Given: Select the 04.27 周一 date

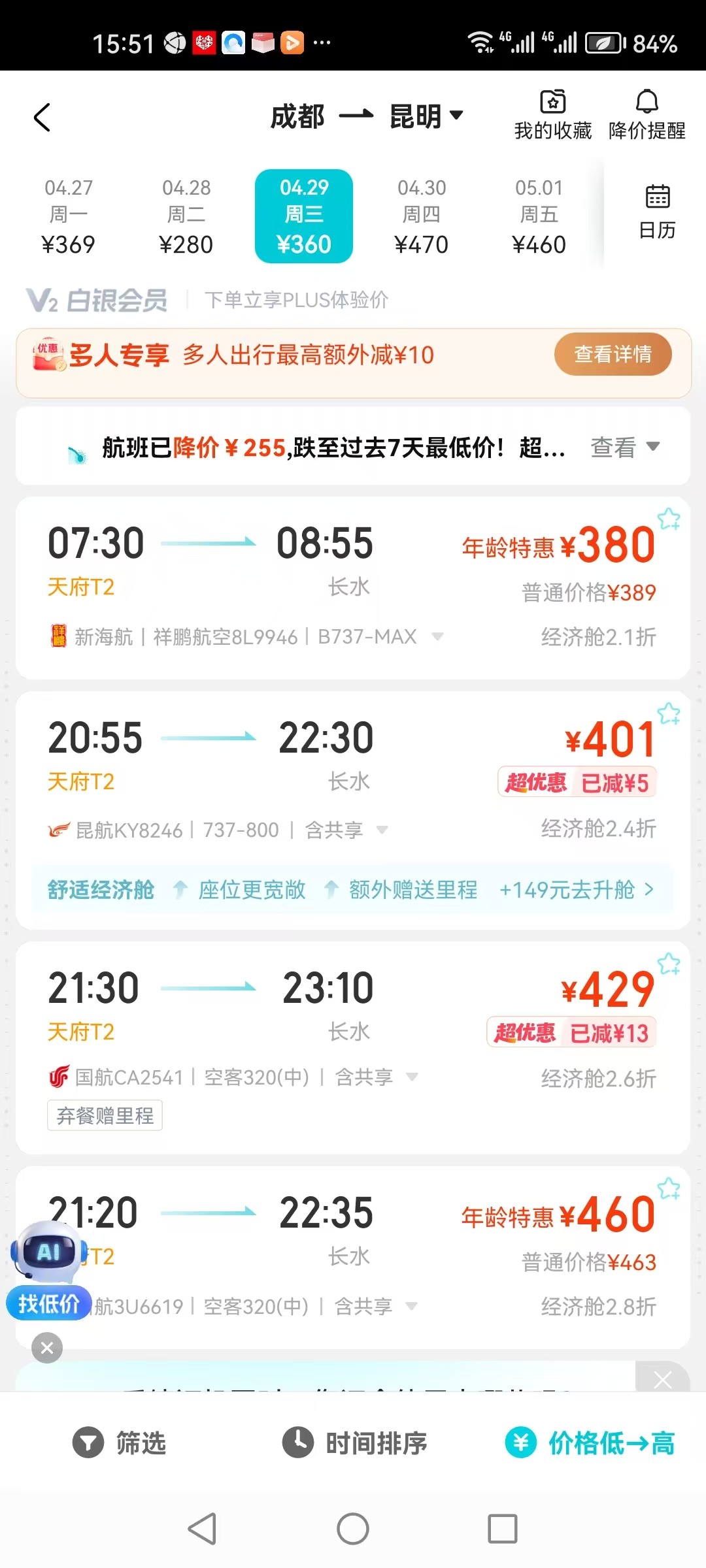Looking at the screenshot, I should 69,216.
